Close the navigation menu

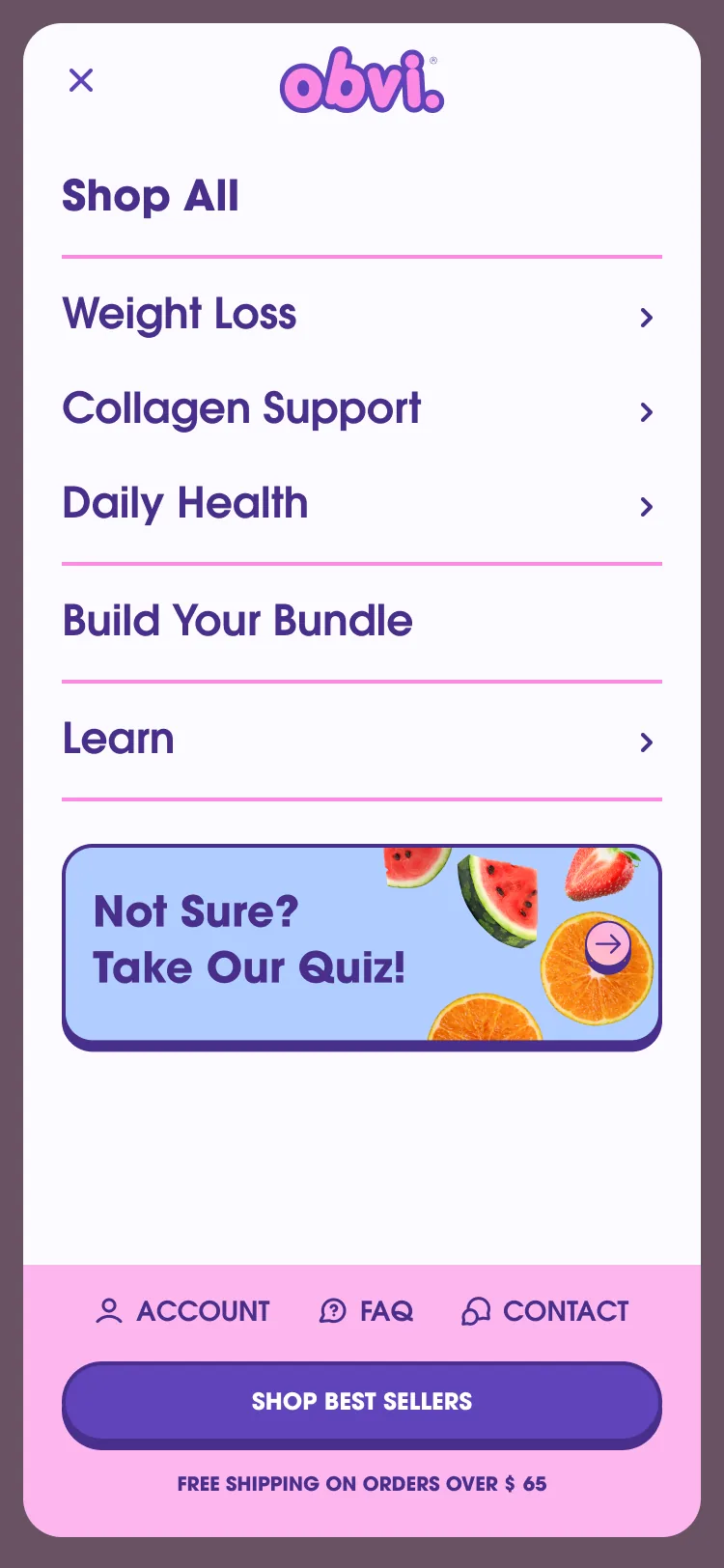(x=81, y=80)
